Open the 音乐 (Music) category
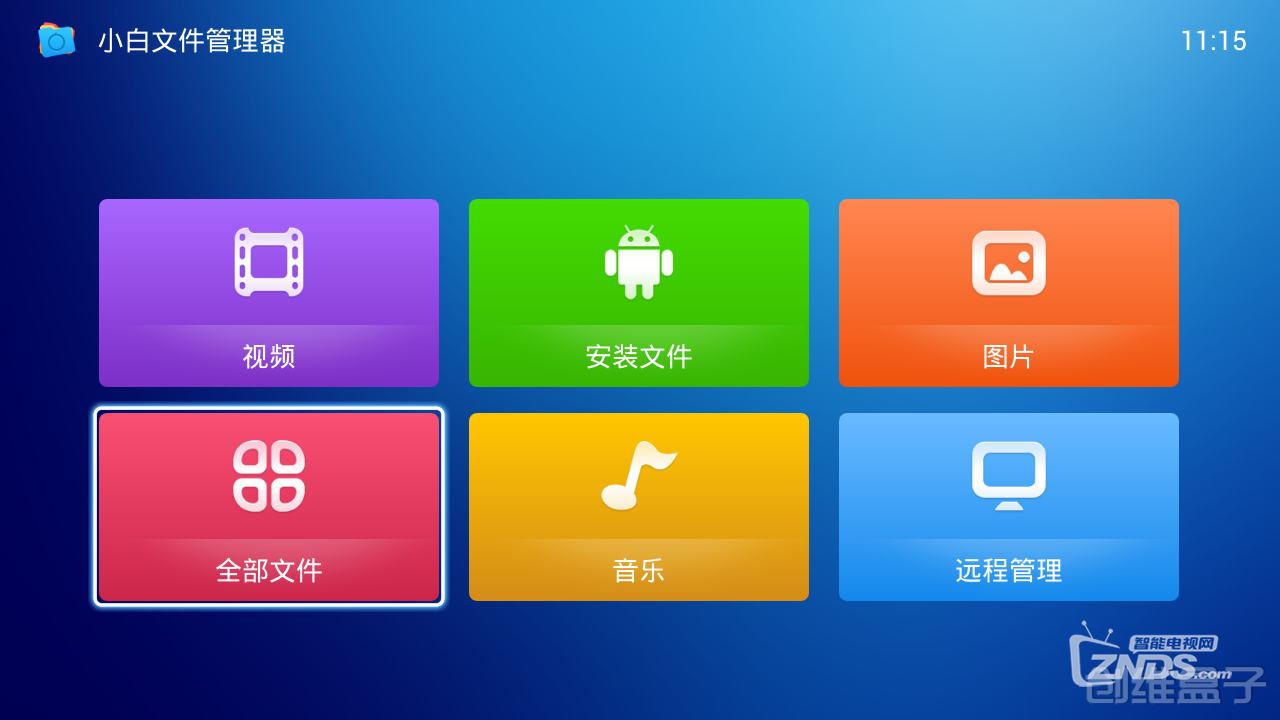This screenshot has width=1280, height=720. [x=638, y=506]
